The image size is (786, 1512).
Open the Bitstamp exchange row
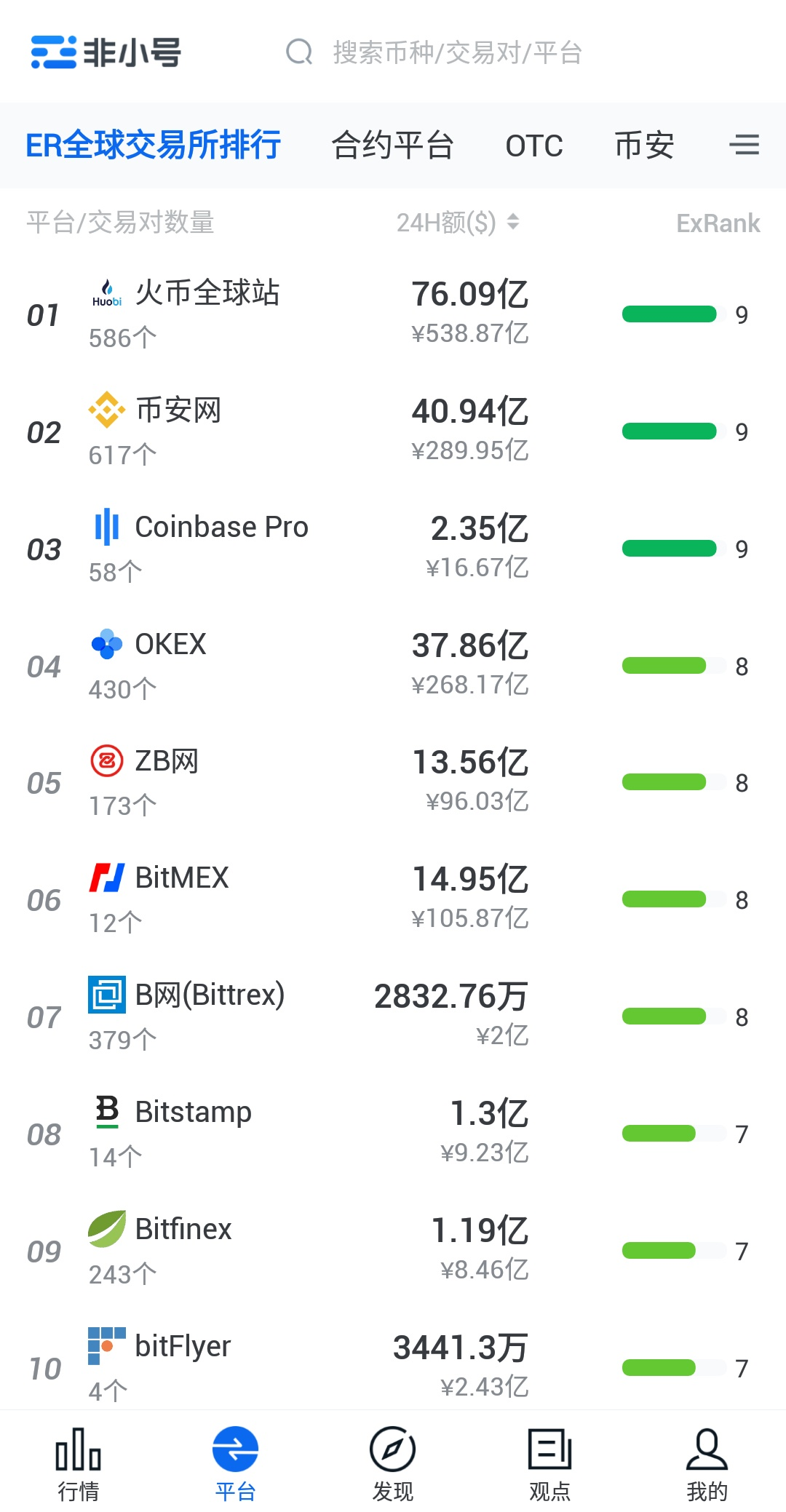[x=393, y=1134]
